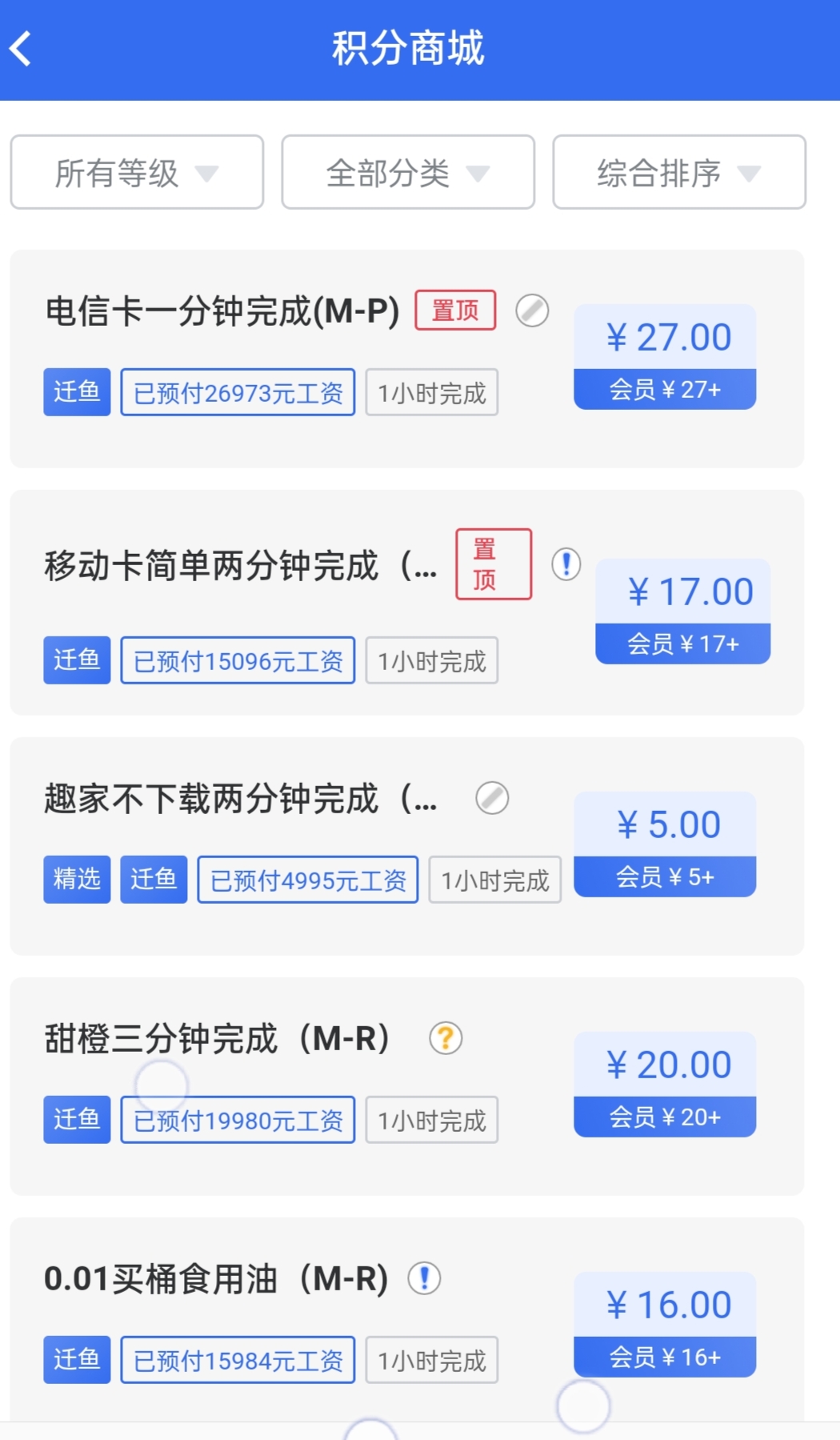Select the 迁鱼 tag on the first listing
Screen dimensions: 840x1440
[76, 392]
